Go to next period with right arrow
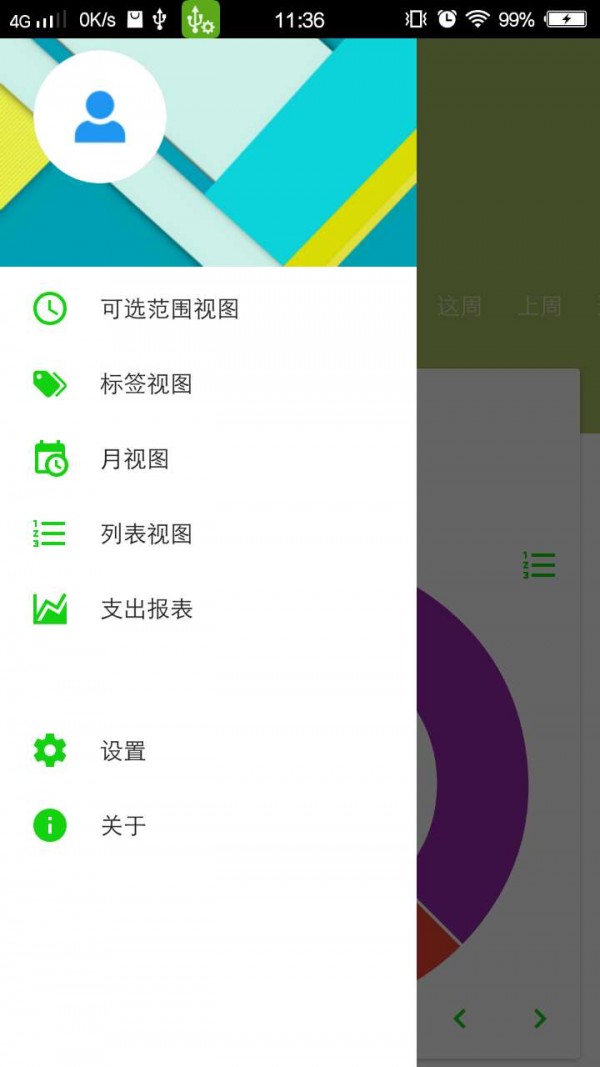600x1067 pixels. tap(540, 1019)
